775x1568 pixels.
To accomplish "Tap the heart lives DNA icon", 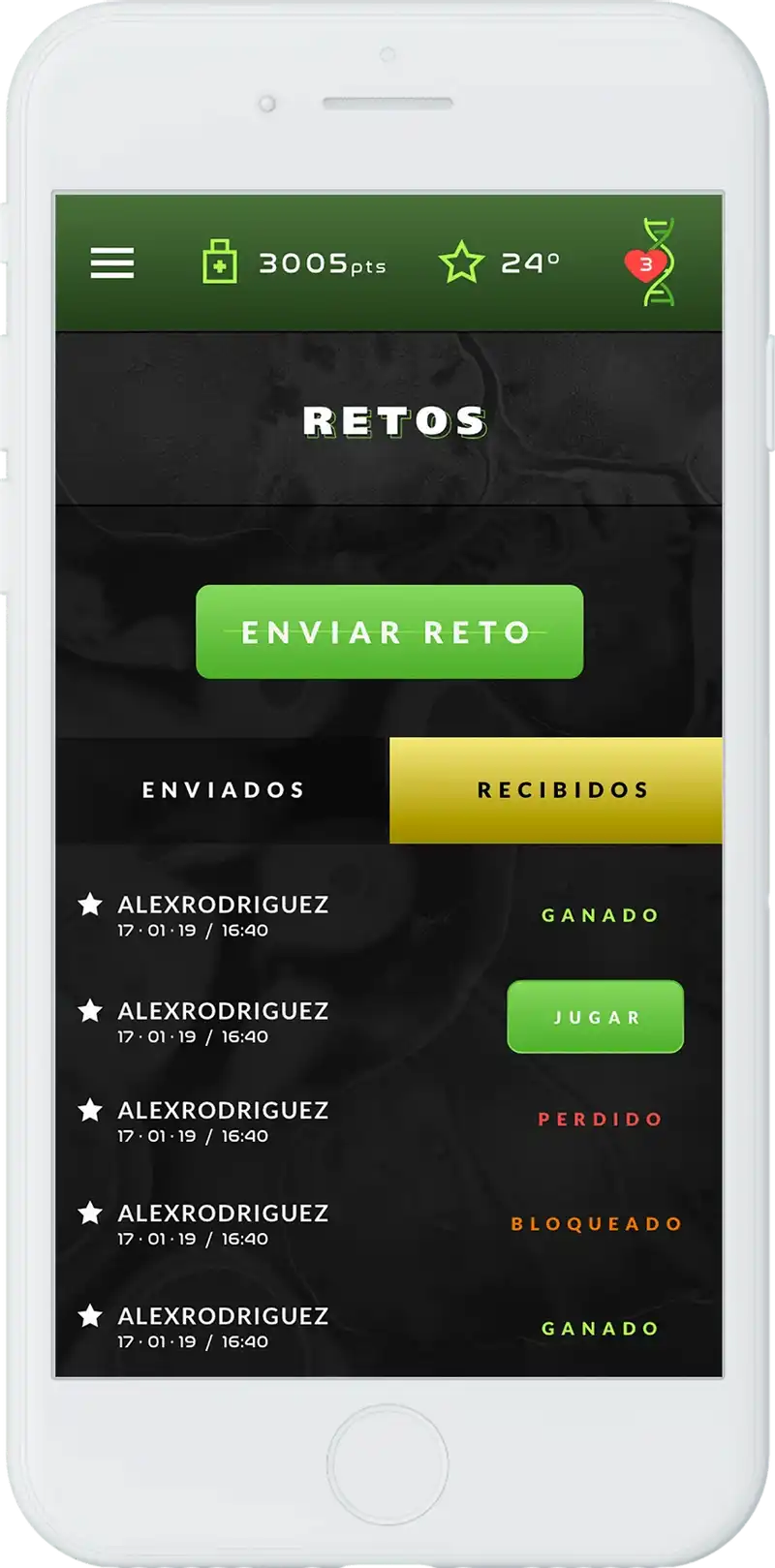I will (650, 262).
